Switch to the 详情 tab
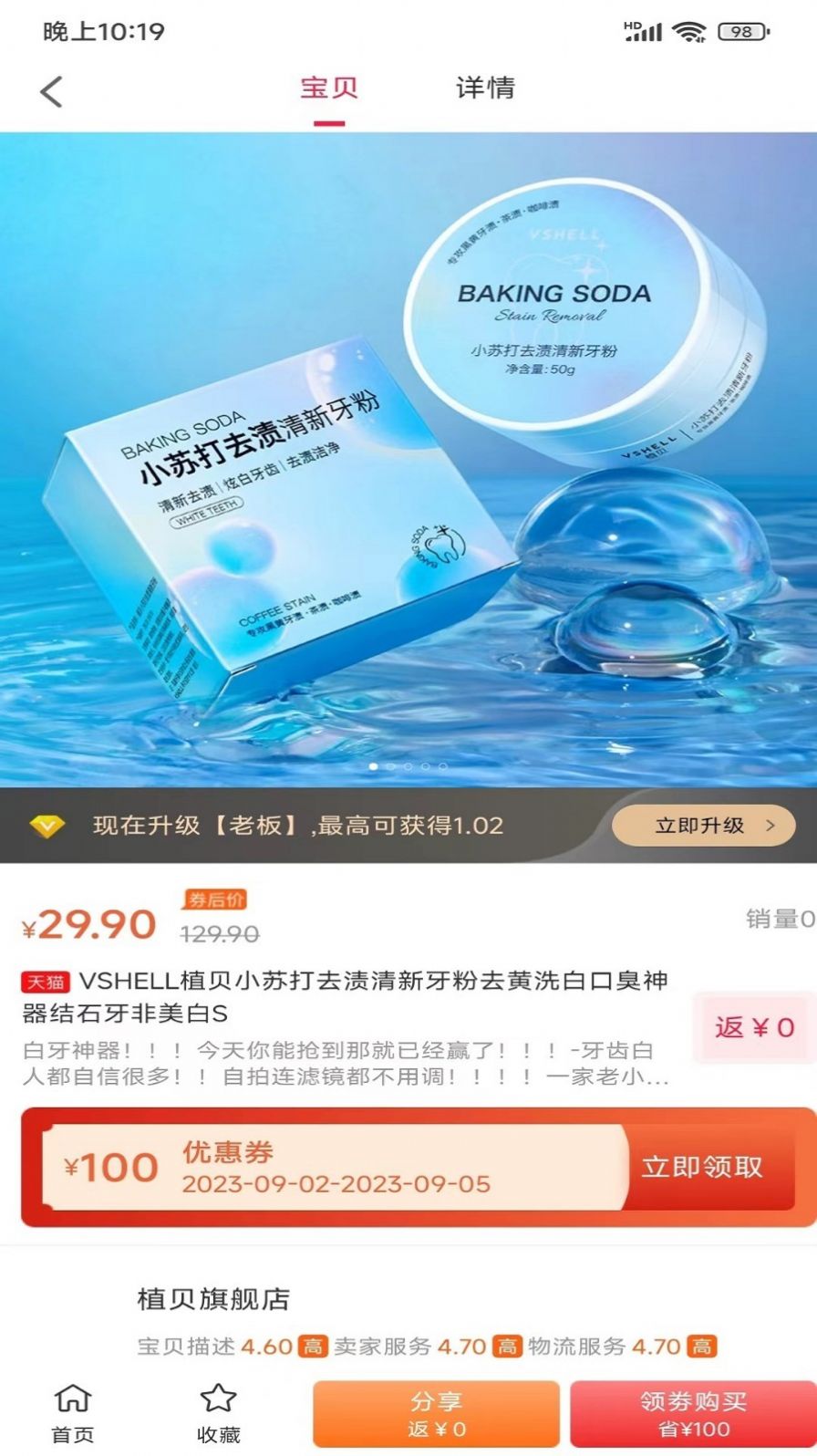The width and height of the screenshot is (817, 1456). pyautogui.click(x=485, y=88)
